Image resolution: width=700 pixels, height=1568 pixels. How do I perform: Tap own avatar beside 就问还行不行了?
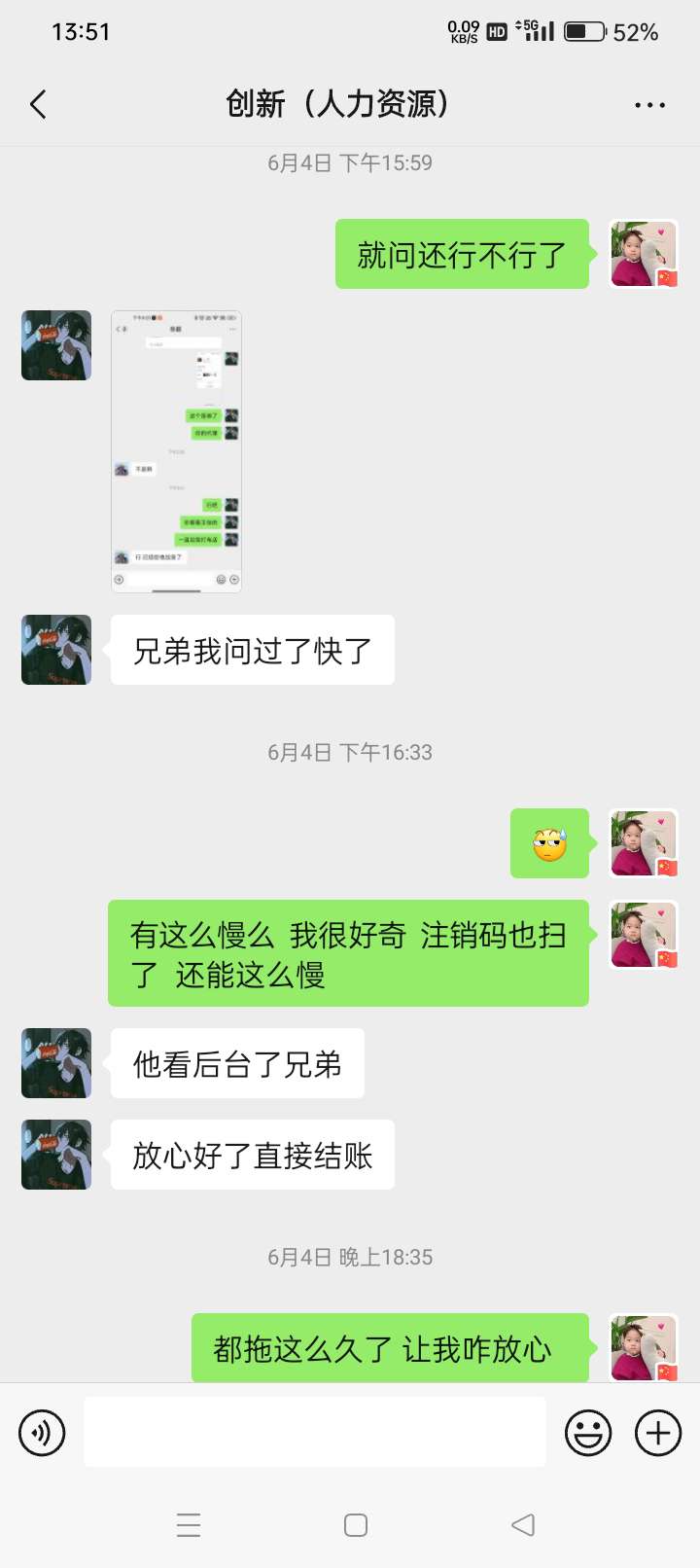pos(644,254)
